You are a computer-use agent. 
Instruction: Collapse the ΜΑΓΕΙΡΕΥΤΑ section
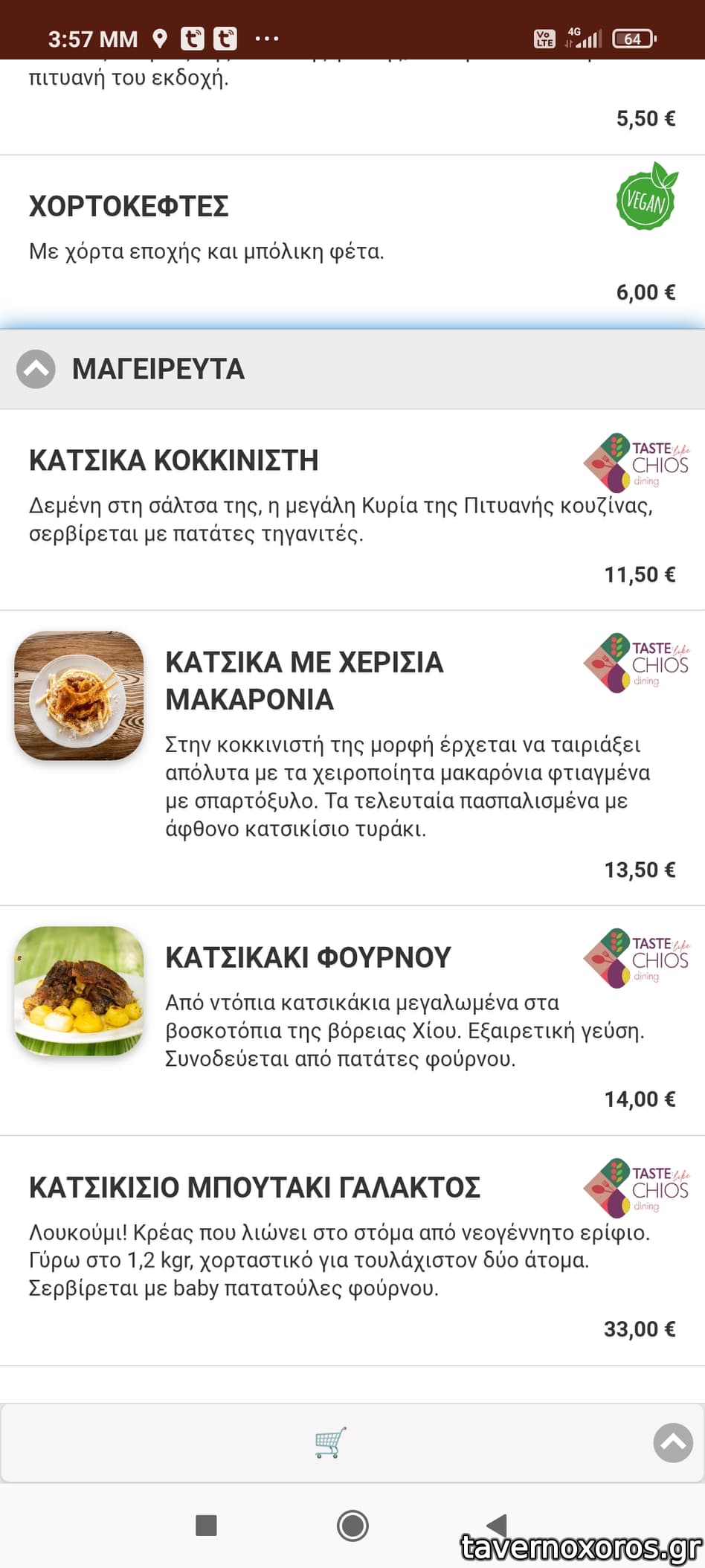[36, 369]
